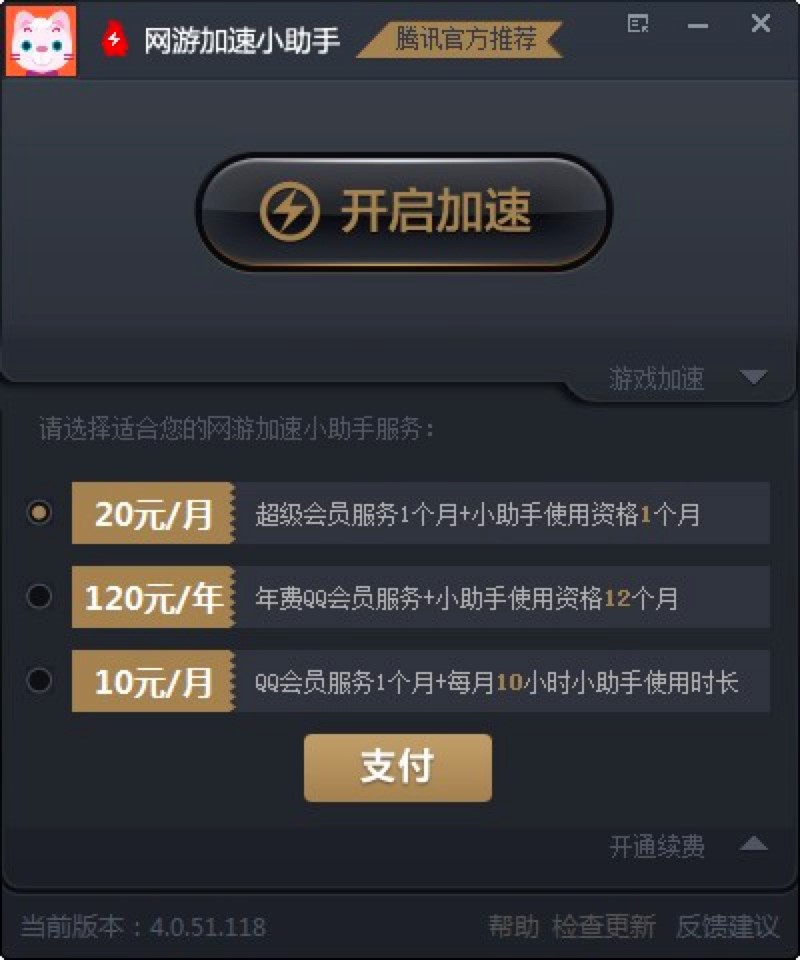
Task: Open the title bar menu icon
Action: point(638,24)
